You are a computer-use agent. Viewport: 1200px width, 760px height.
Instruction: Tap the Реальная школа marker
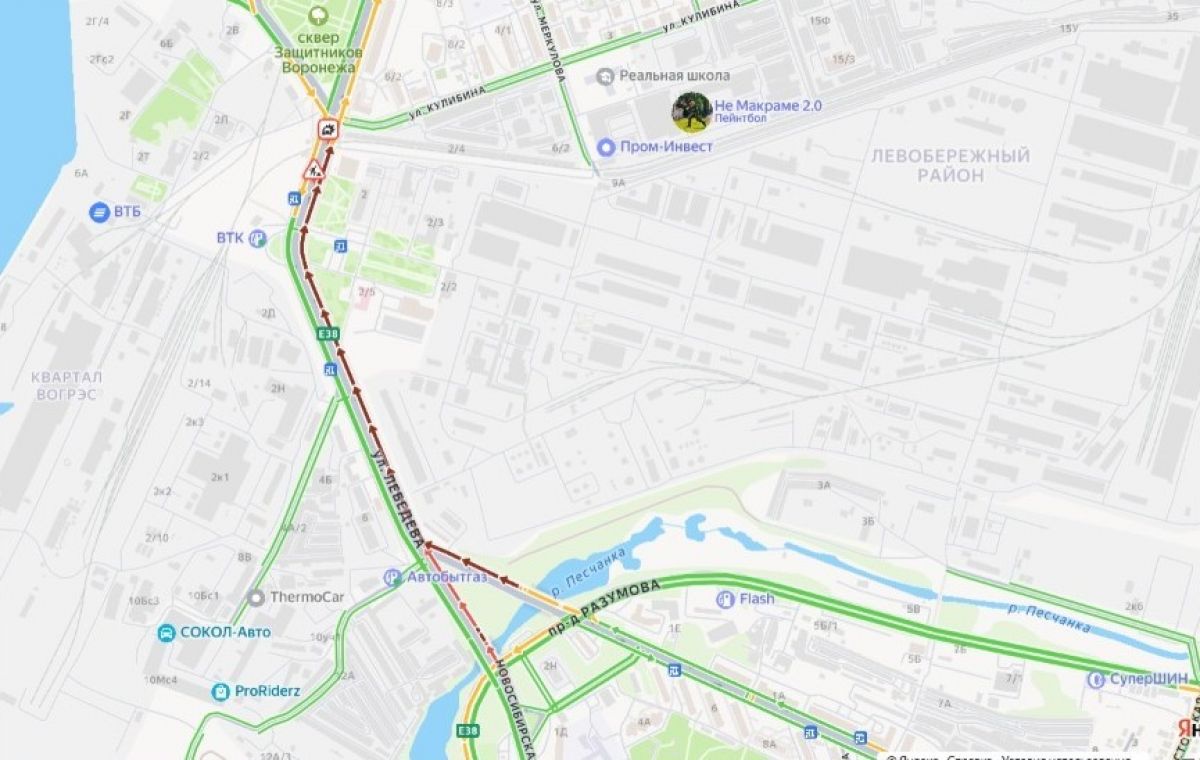click(604, 76)
